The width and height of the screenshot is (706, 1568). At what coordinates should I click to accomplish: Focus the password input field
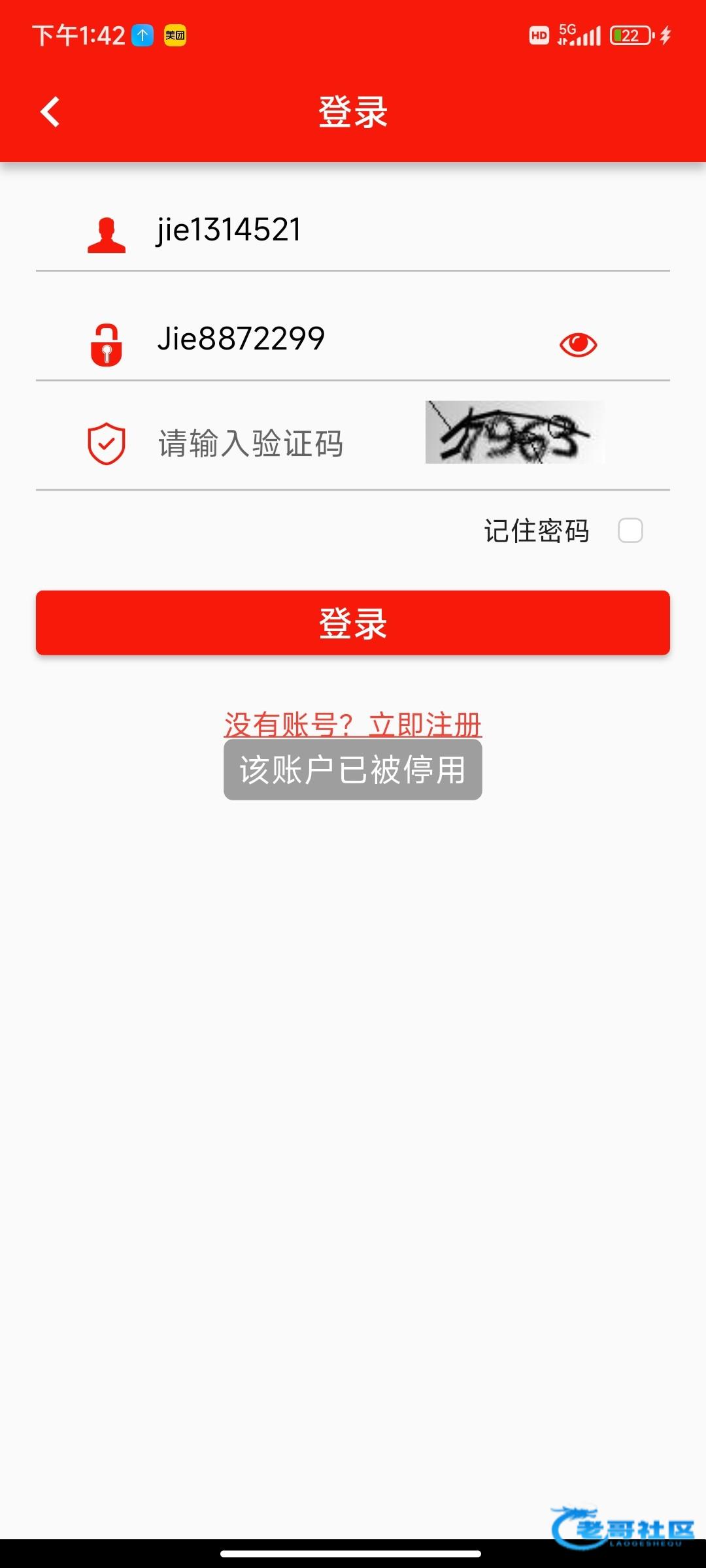point(340,340)
